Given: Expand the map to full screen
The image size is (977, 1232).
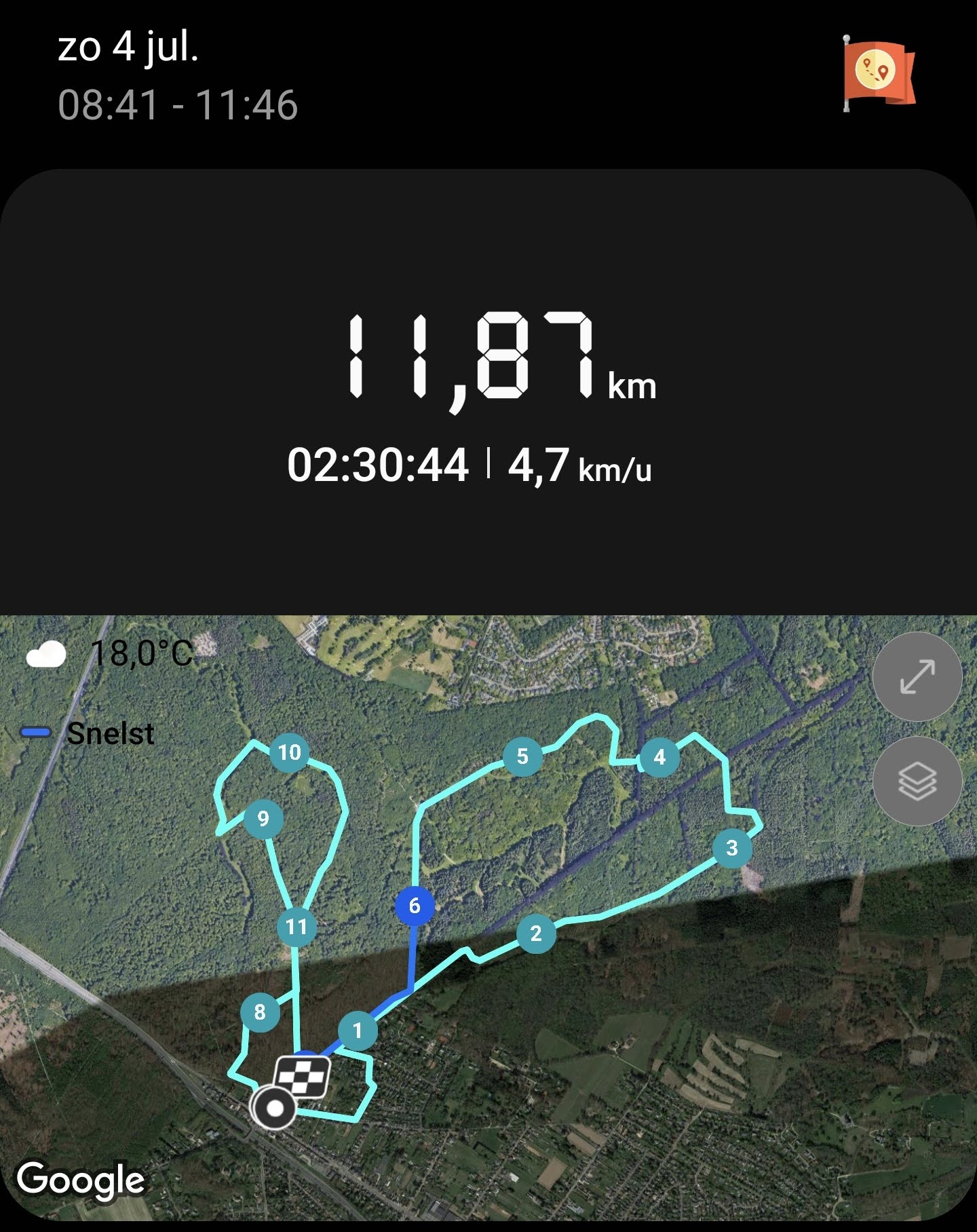Looking at the screenshot, I should tap(917, 676).
